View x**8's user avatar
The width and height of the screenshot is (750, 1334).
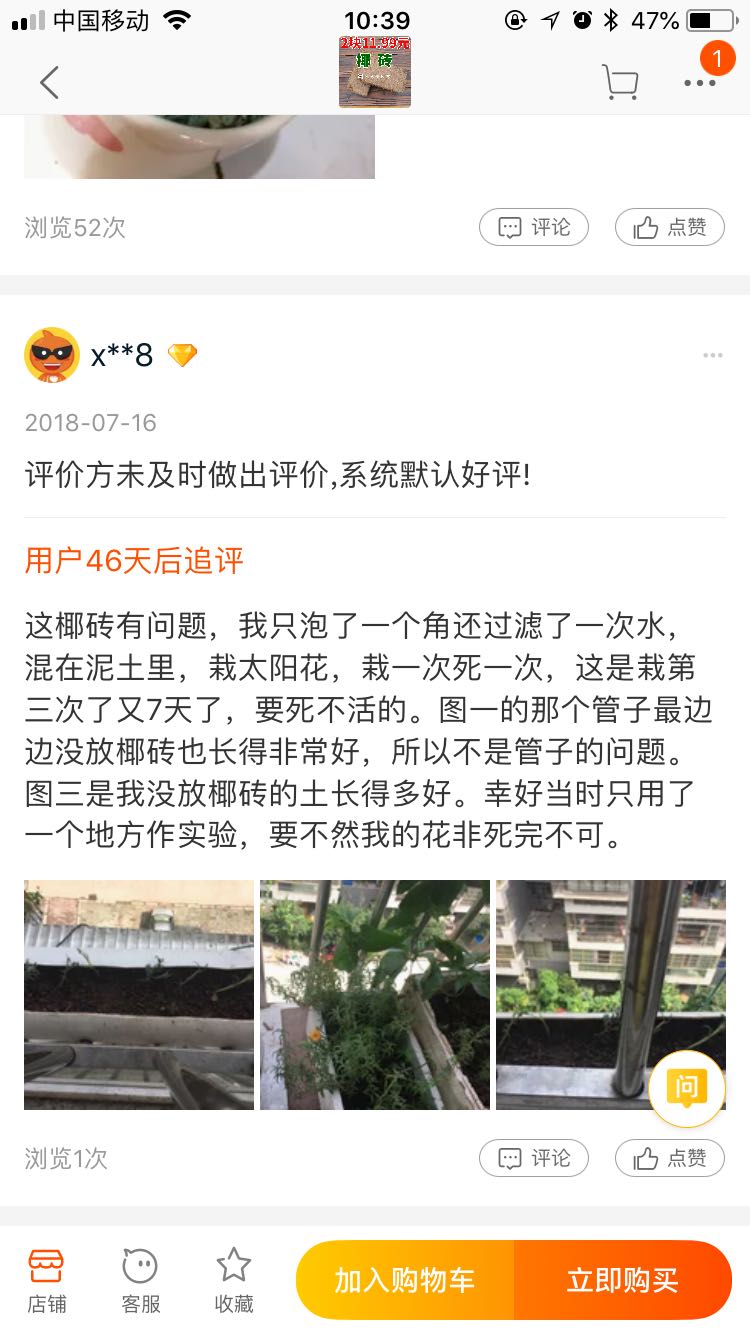point(52,355)
